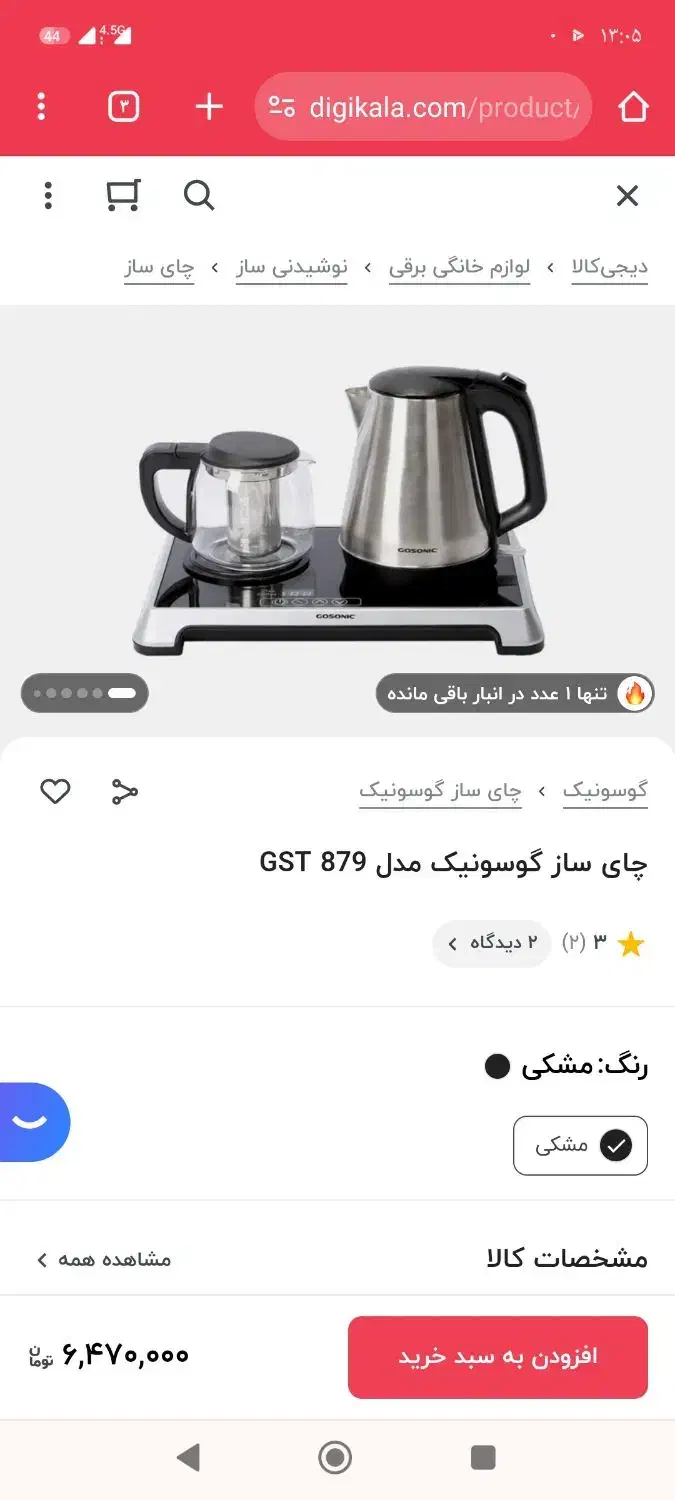Add this tea maker to favorites
The height and width of the screenshot is (1500, 675).
55,792
